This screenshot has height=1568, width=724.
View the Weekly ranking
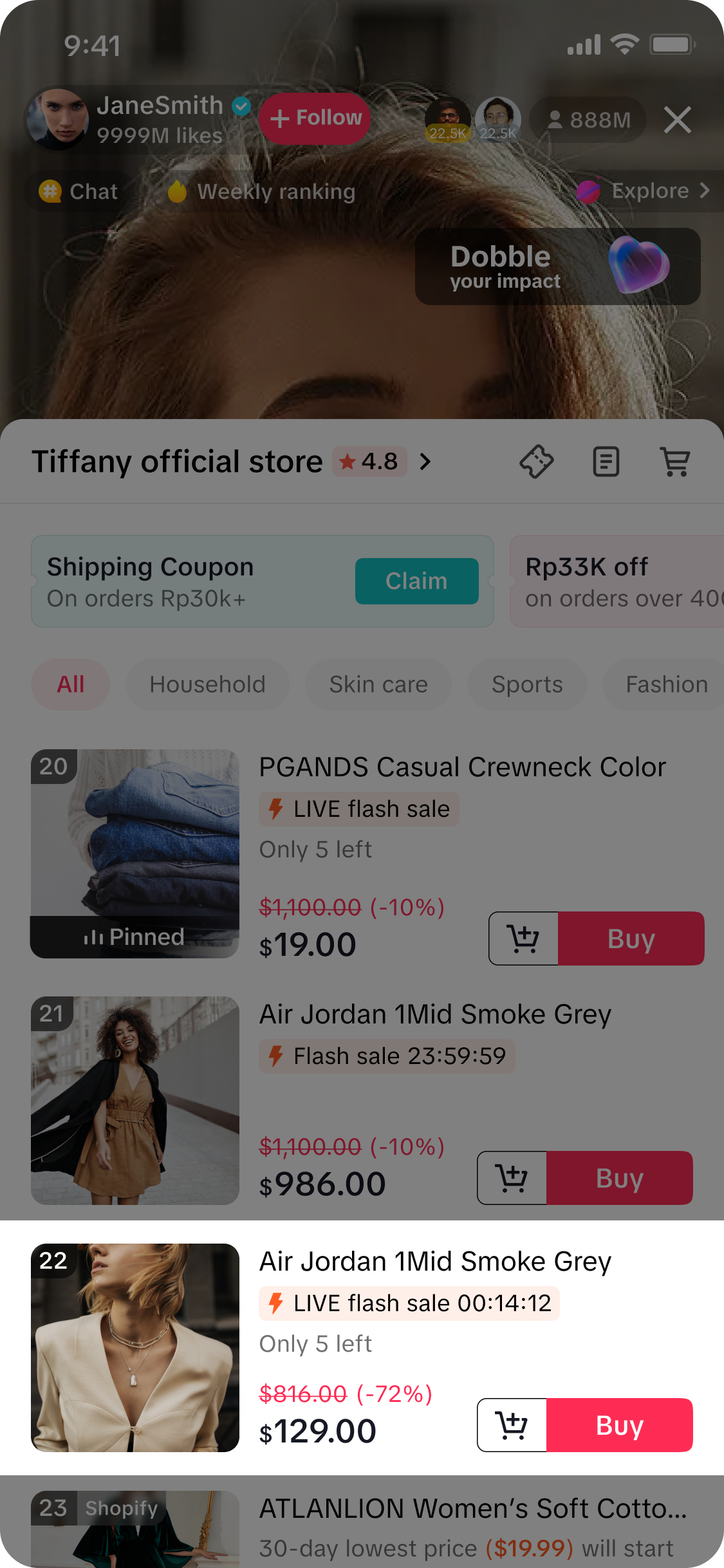point(261,191)
